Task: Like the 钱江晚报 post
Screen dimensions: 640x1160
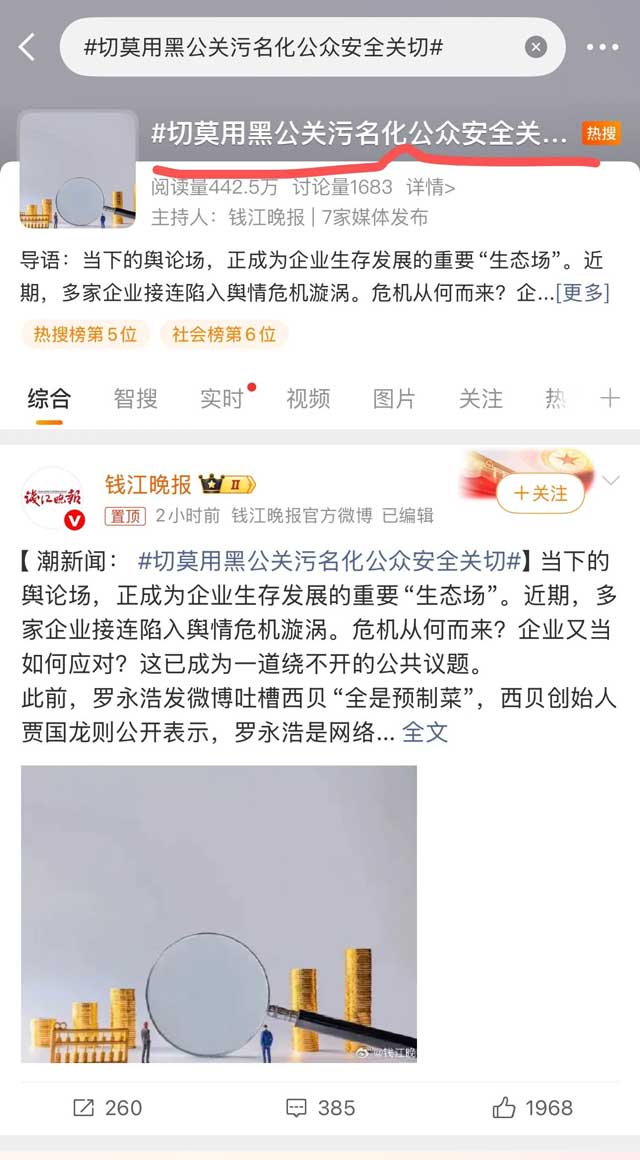Action: click(532, 1107)
